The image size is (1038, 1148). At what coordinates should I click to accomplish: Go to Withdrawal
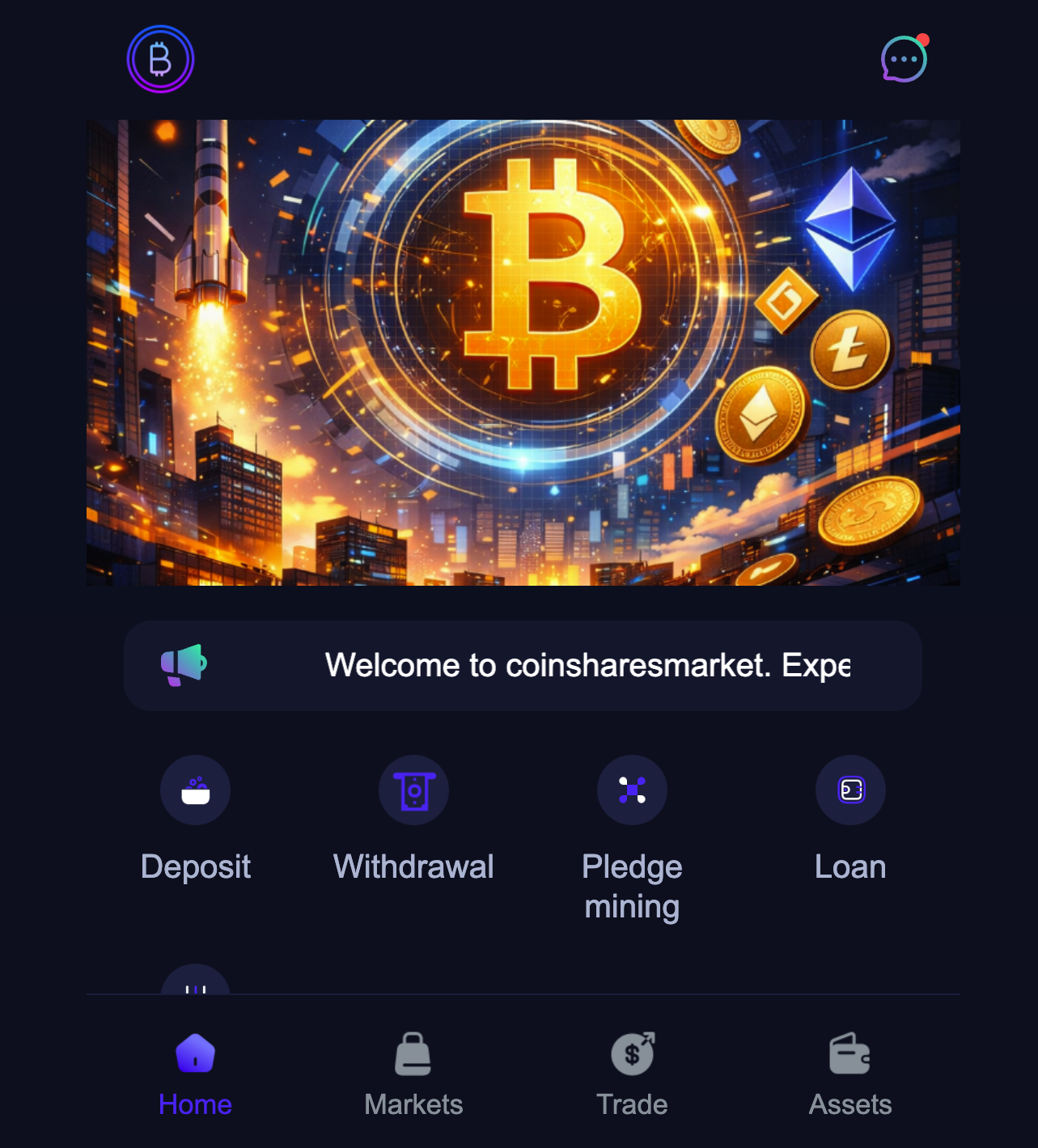click(x=413, y=790)
